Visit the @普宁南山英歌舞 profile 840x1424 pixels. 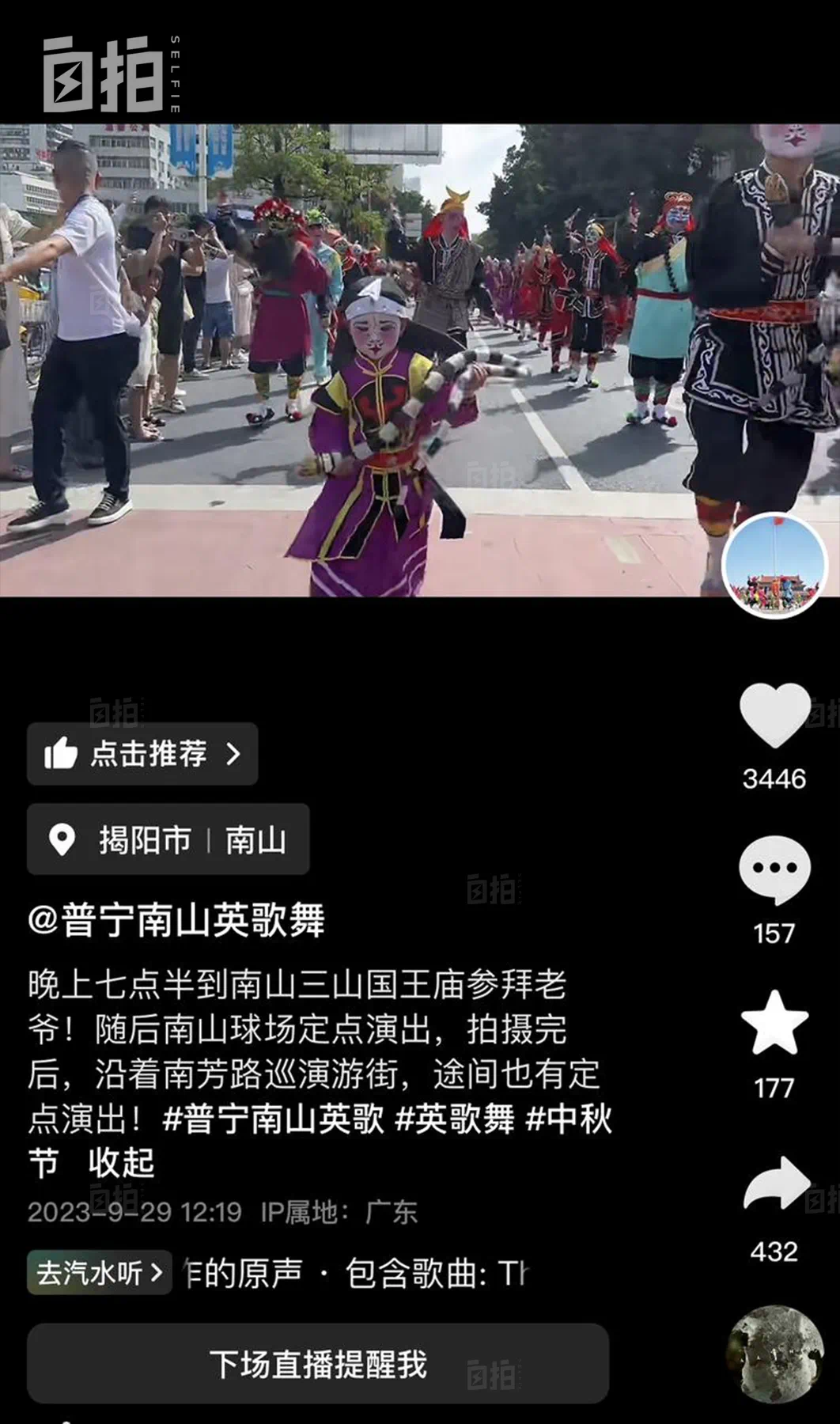tap(176, 921)
